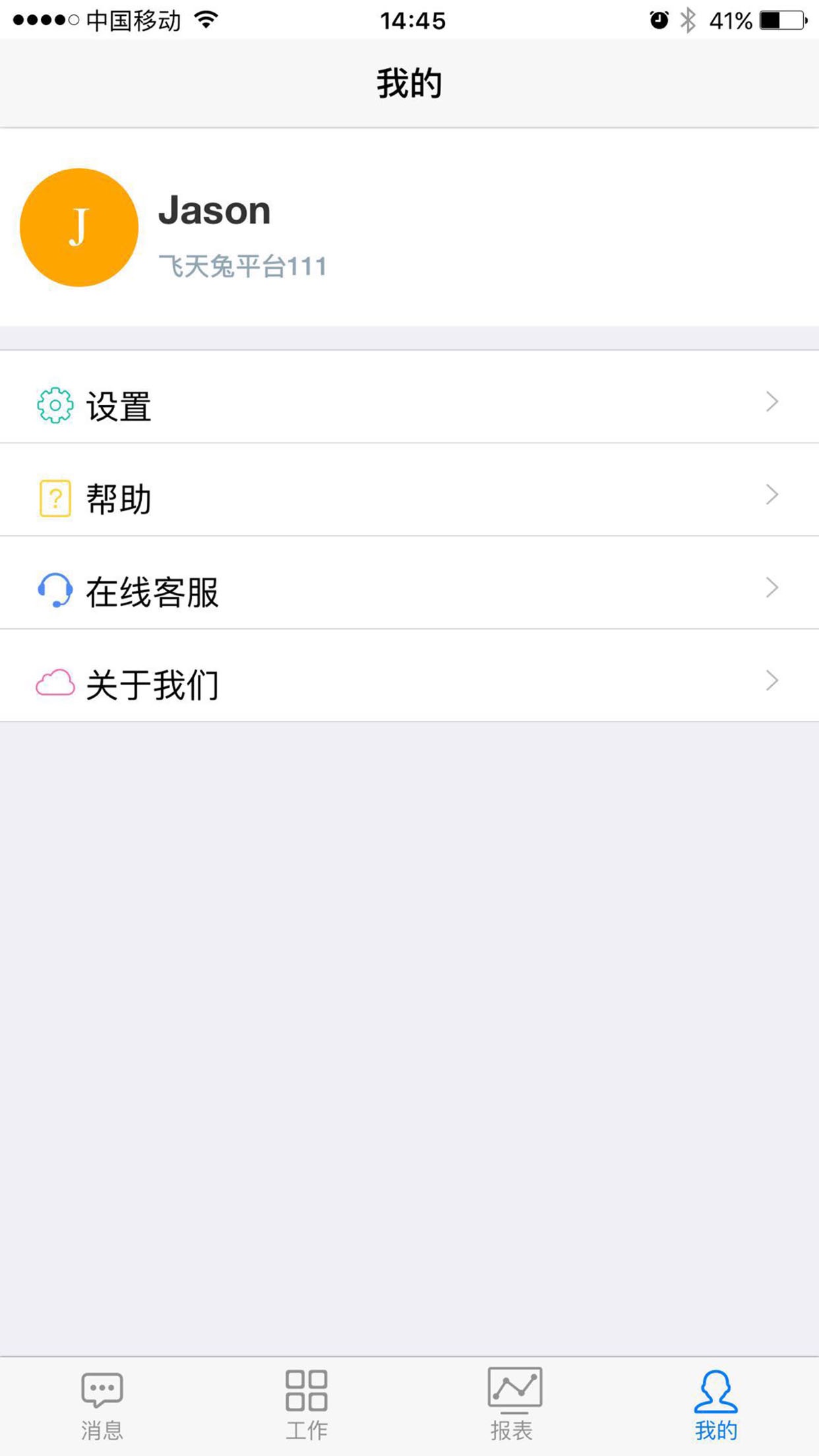Switch to the 消息 tab
This screenshot has height=1456, width=819.
pos(102,1405)
